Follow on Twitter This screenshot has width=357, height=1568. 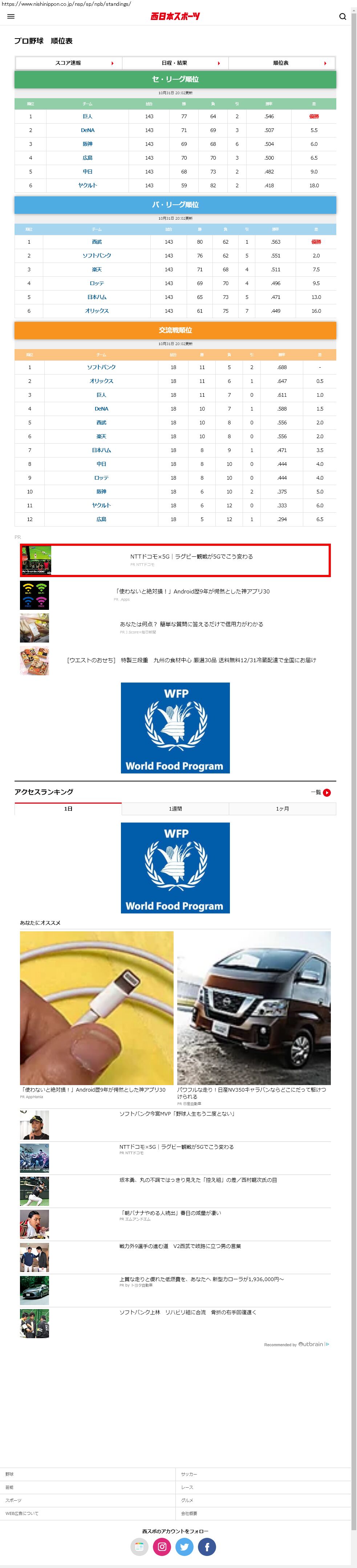(x=184, y=1547)
